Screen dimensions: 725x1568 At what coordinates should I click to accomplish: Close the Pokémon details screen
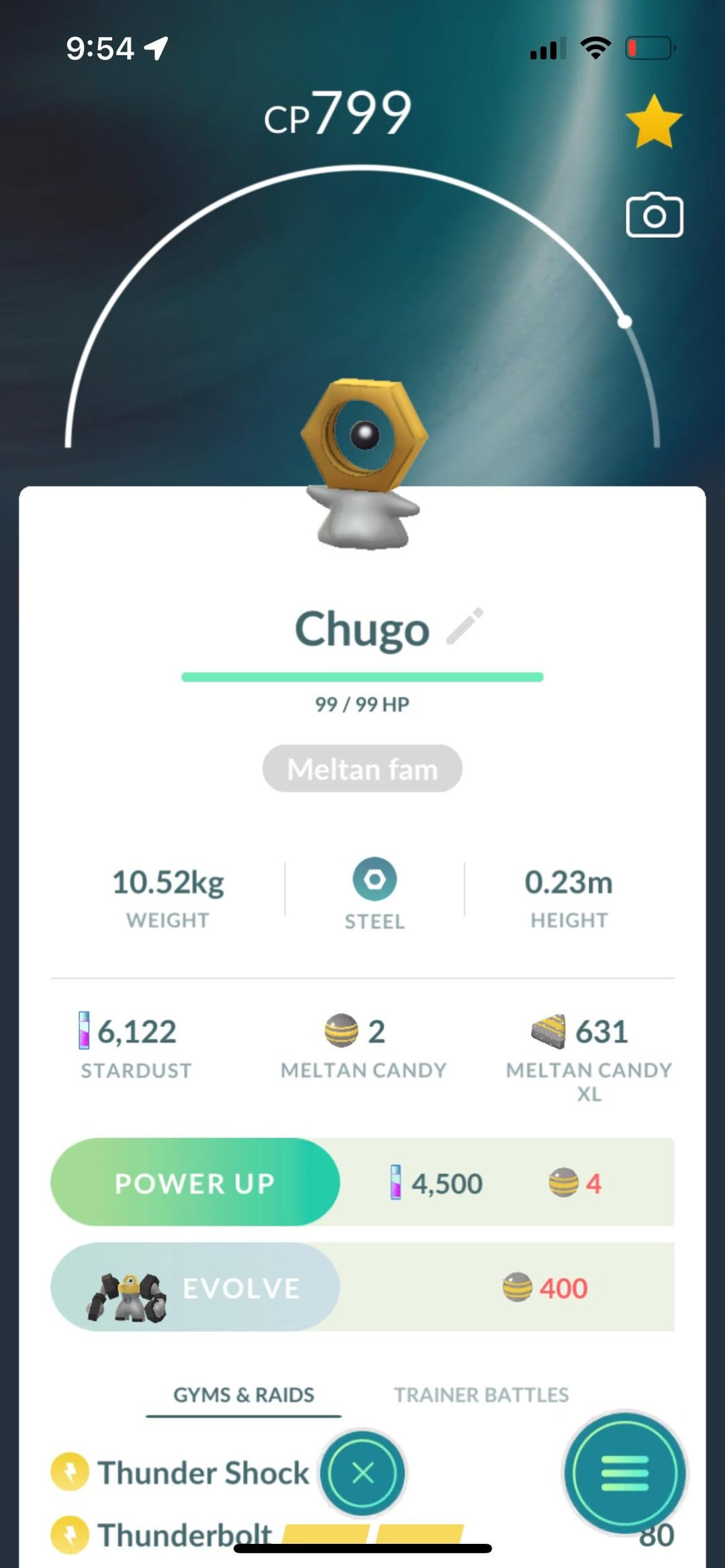tap(362, 1473)
